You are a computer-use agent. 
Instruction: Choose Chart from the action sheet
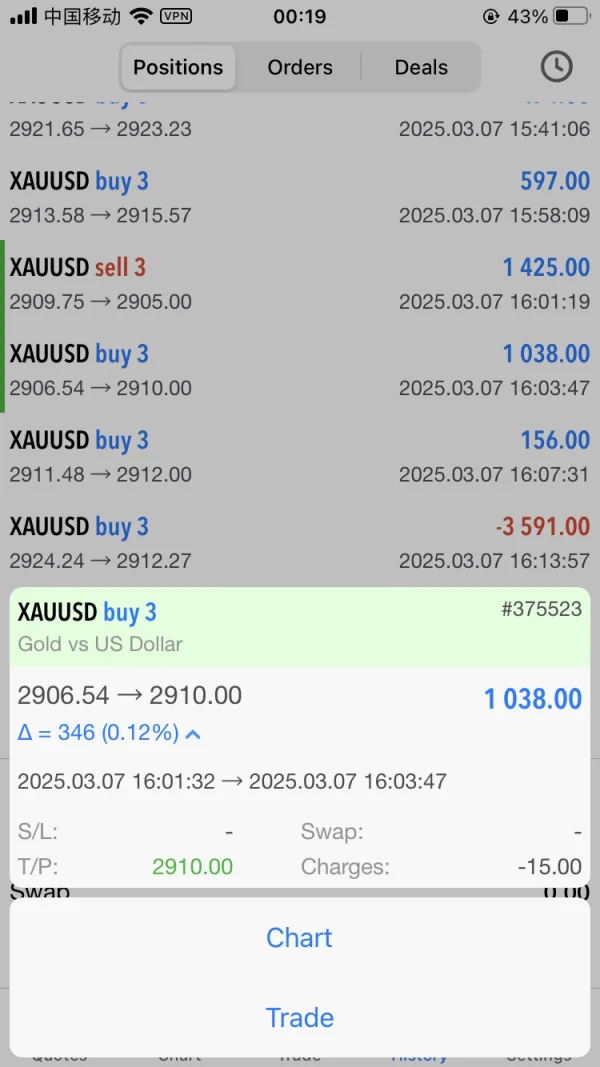coord(299,938)
